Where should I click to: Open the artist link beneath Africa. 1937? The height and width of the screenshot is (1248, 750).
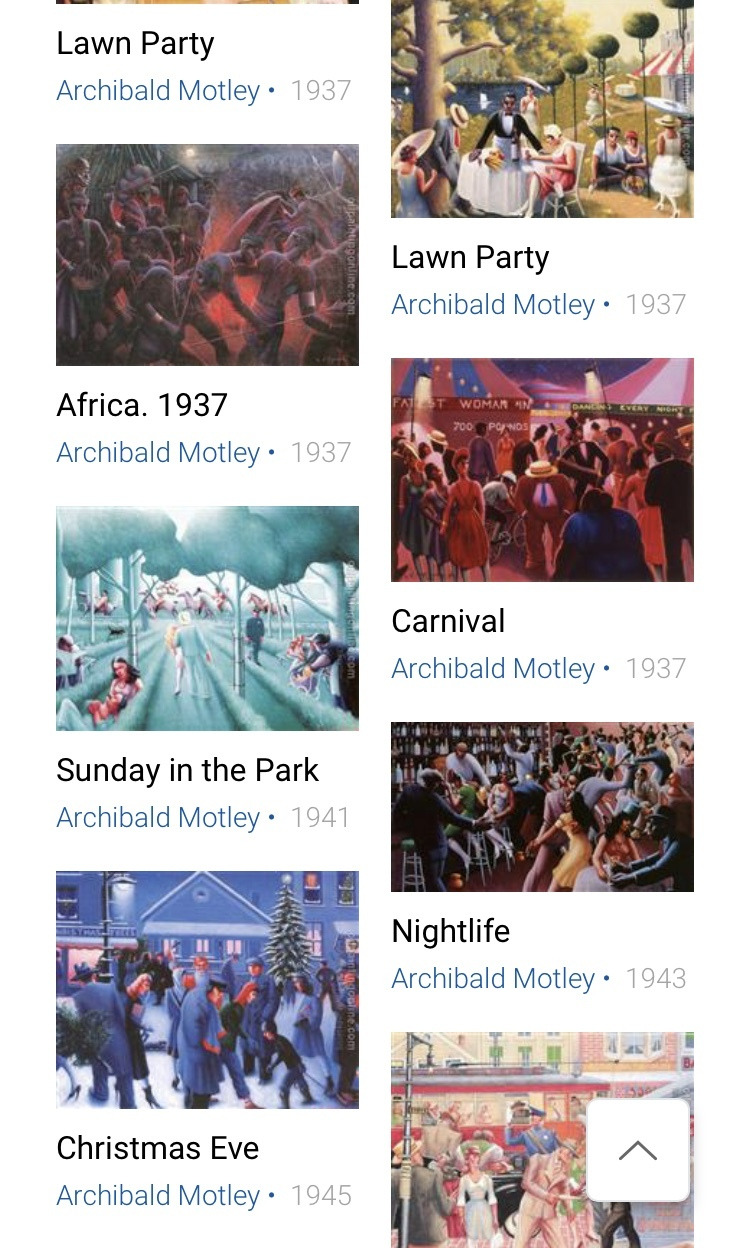[x=158, y=452]
